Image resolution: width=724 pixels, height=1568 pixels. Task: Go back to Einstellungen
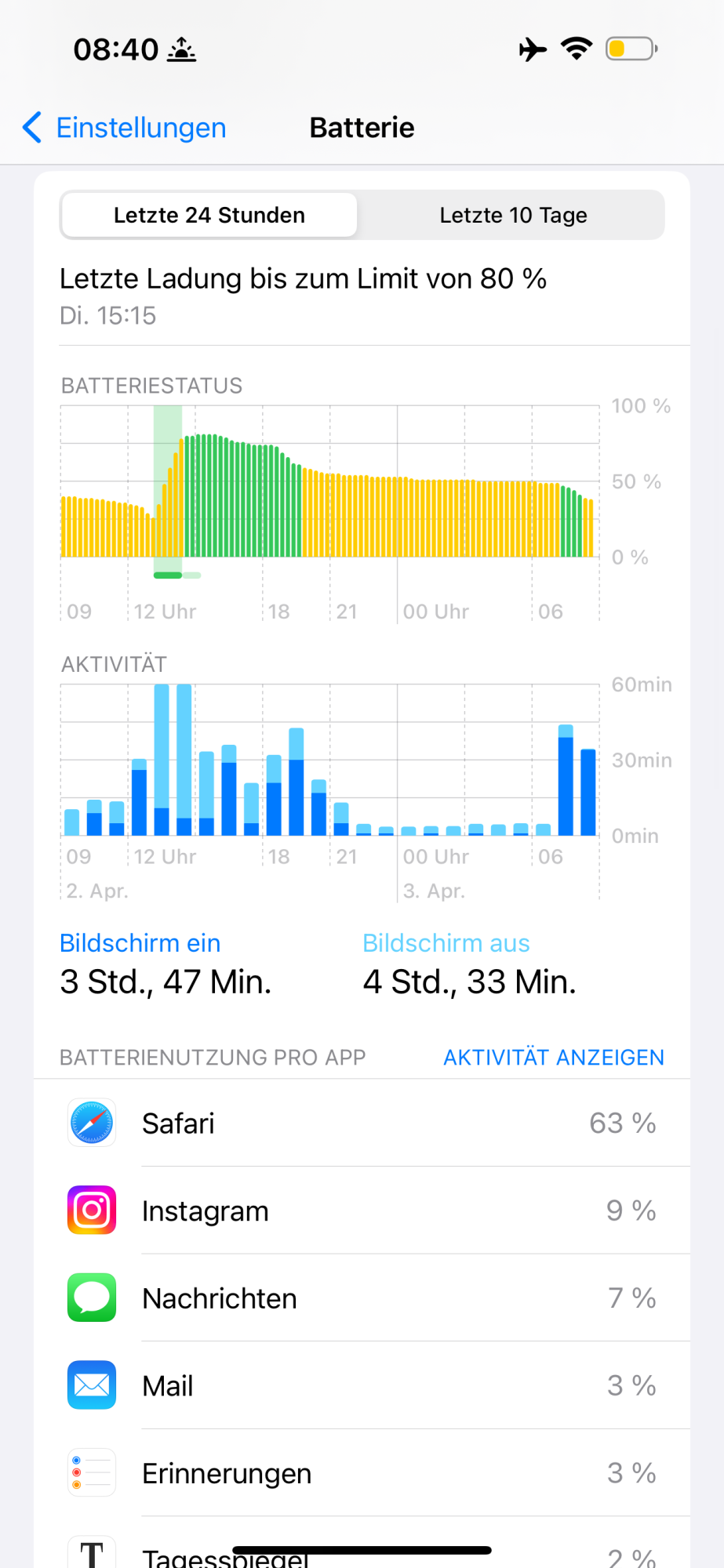click(126, 128)
